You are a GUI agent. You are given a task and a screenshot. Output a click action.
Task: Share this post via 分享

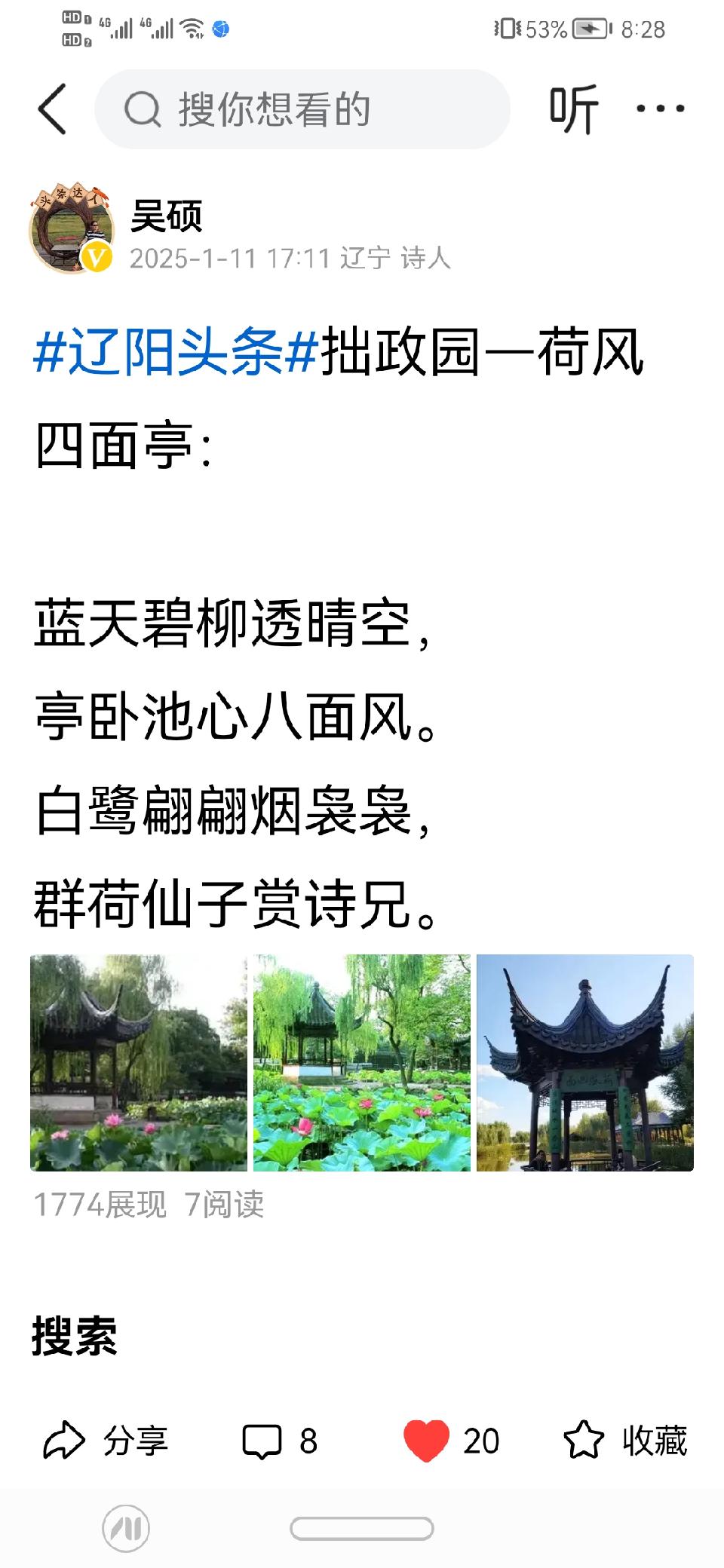pyautogui.click(x=106, y=1441)
